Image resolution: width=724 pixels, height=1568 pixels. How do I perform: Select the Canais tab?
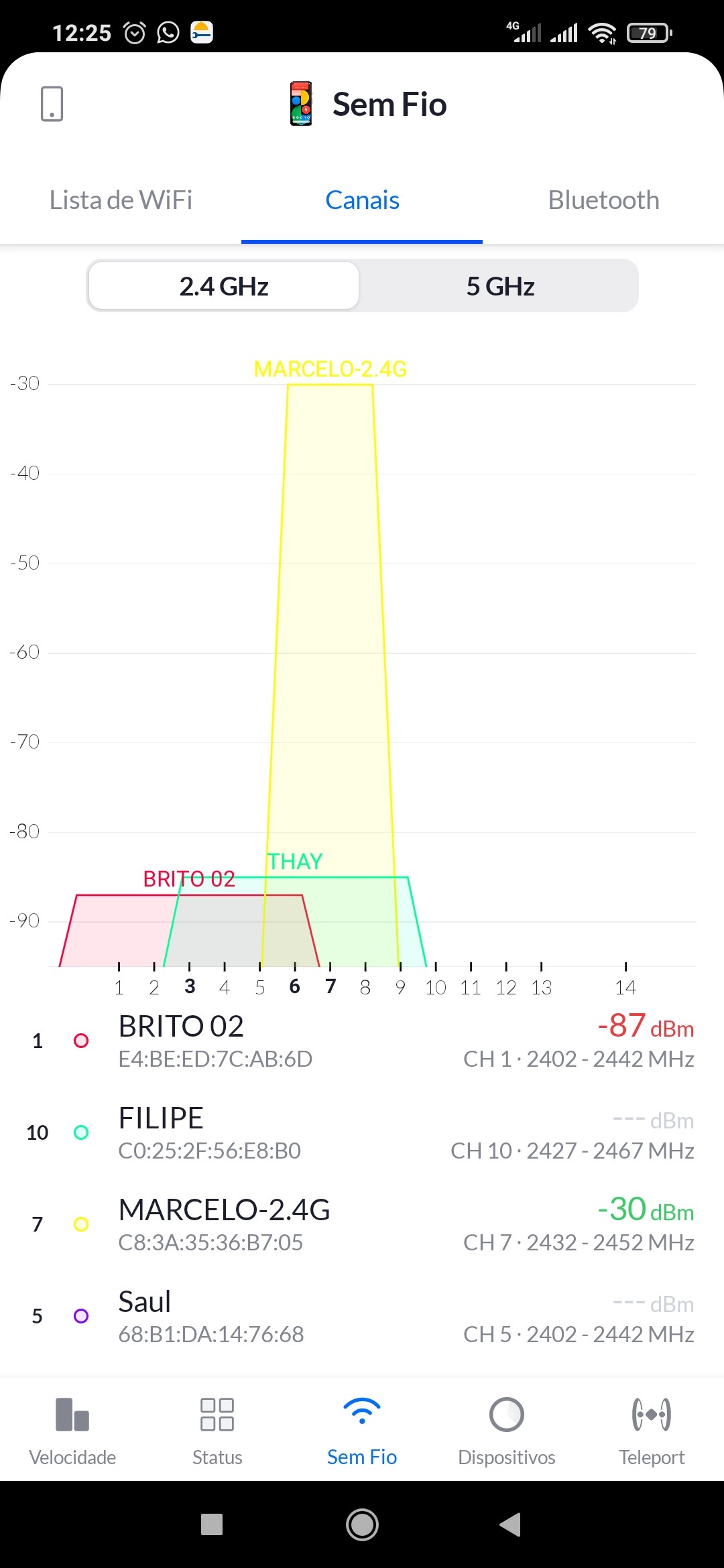[362, 200]
